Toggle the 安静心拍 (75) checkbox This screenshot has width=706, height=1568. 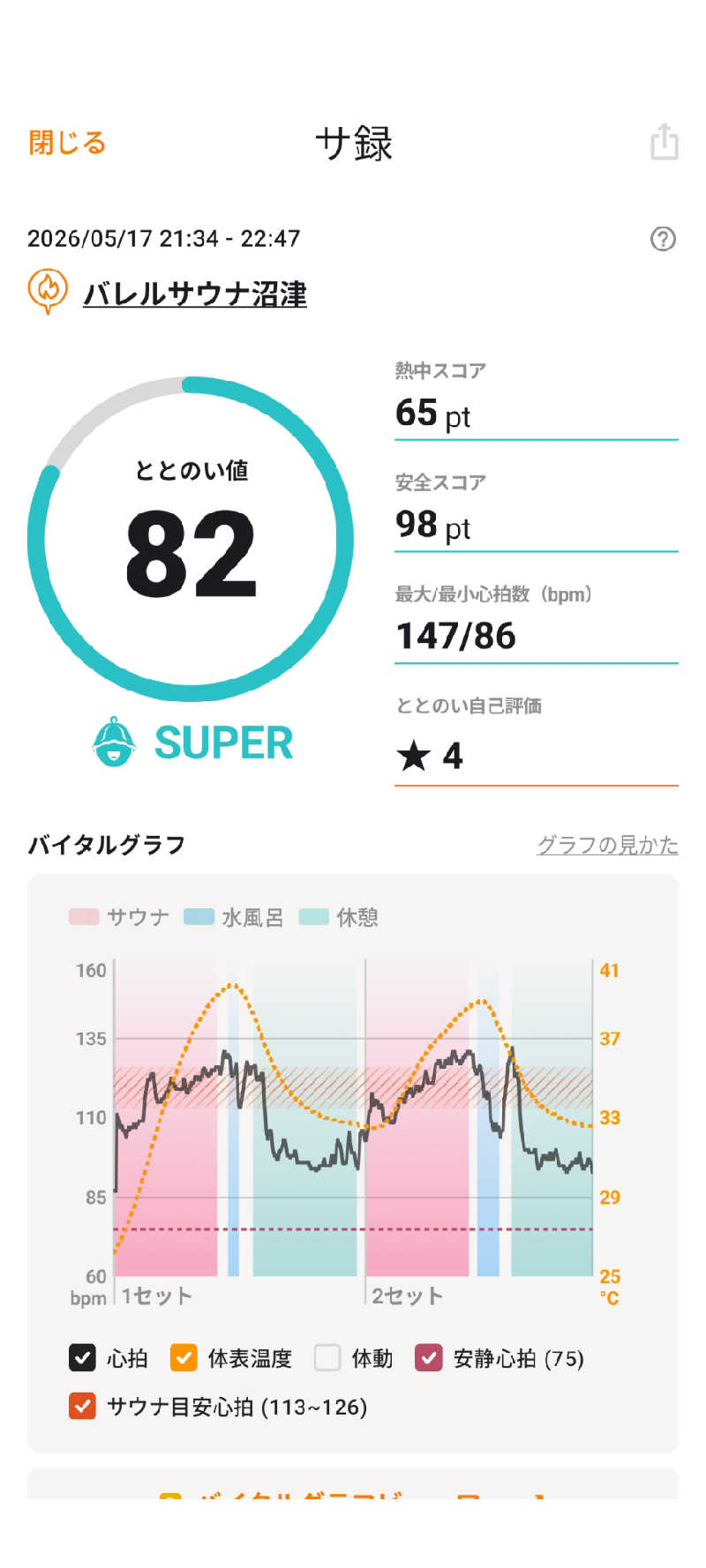point(429,1357)
